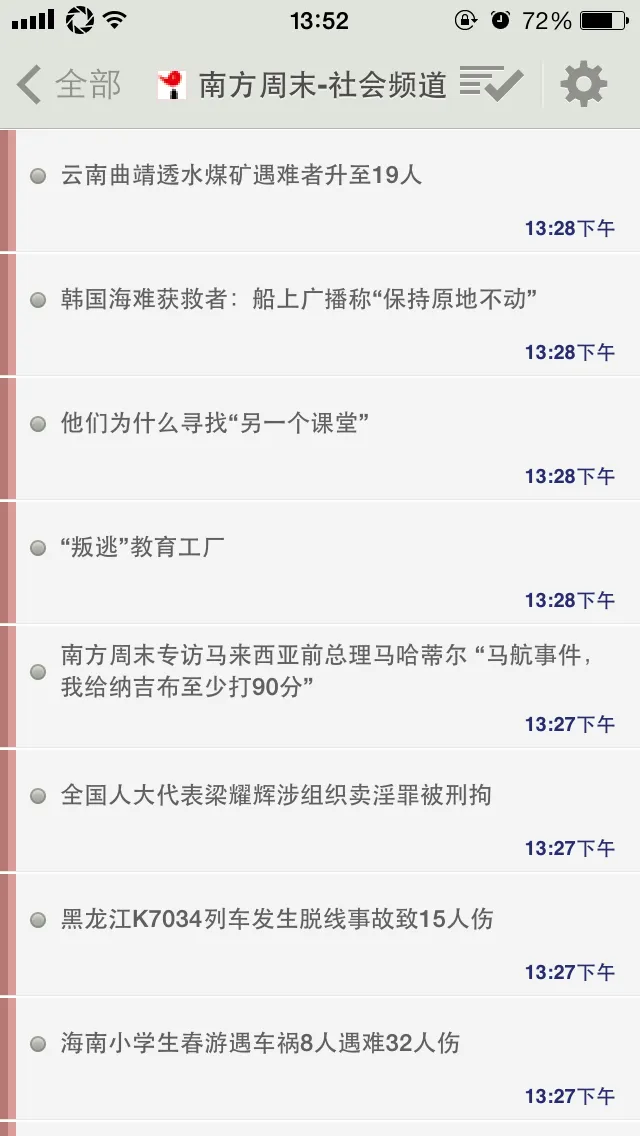Read the 韩国海难获救者 article

(x=299, y=300)
